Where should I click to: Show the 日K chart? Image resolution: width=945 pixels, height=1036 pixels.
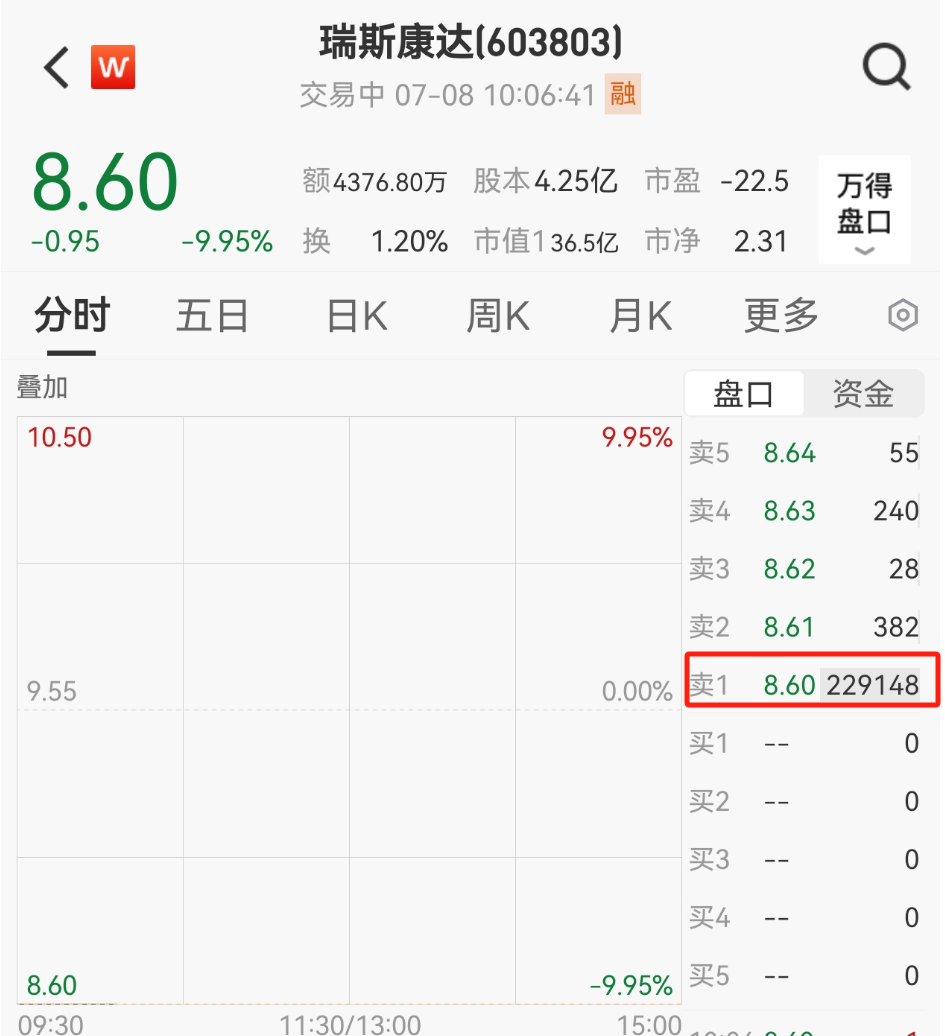[x=356, y=316]
